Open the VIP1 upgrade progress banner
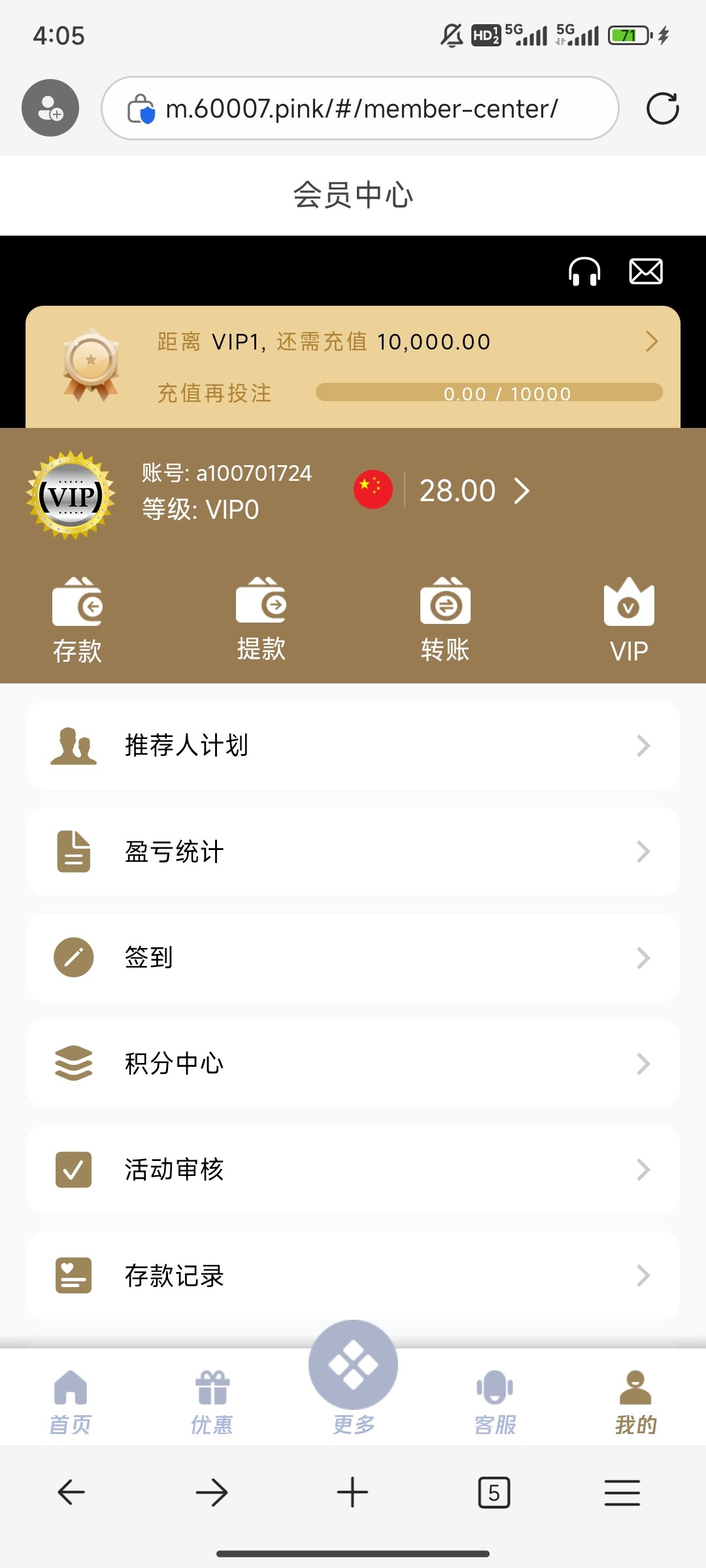Viewport: 706px width, 1568px height. click(x=353, y=367)
